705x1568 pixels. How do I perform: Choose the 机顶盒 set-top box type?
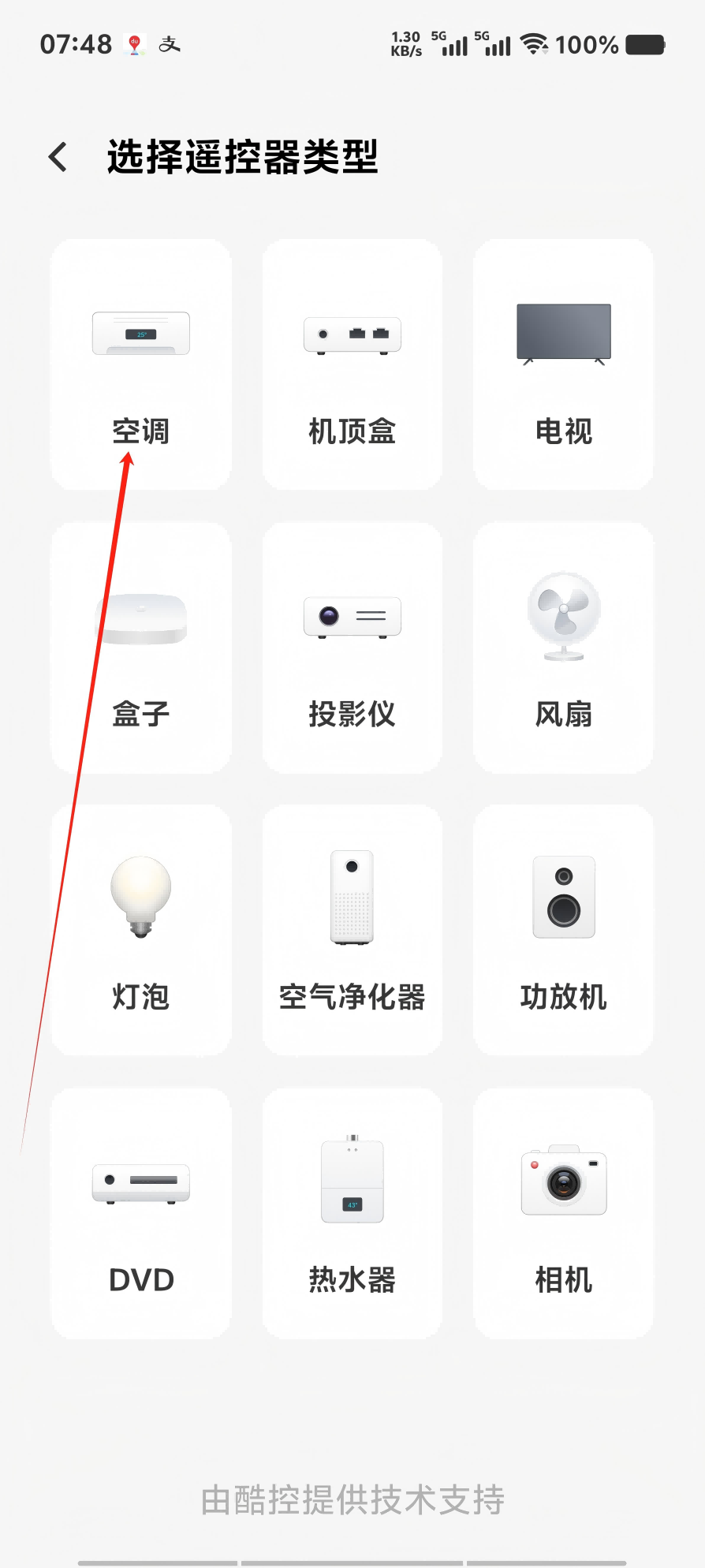click(x=352, y=364)
